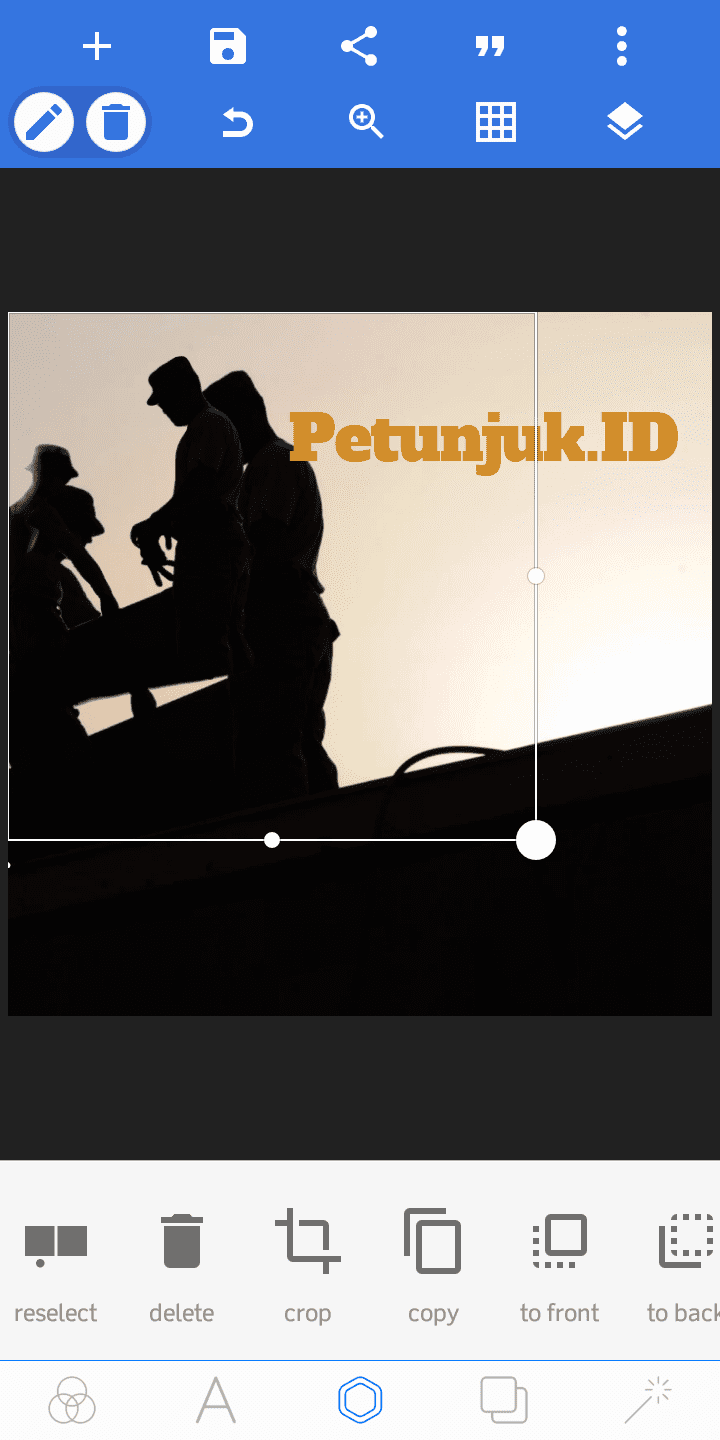The image size is (720, 1440).
Task: Undo the last action
Action: (x=237, y=123)
